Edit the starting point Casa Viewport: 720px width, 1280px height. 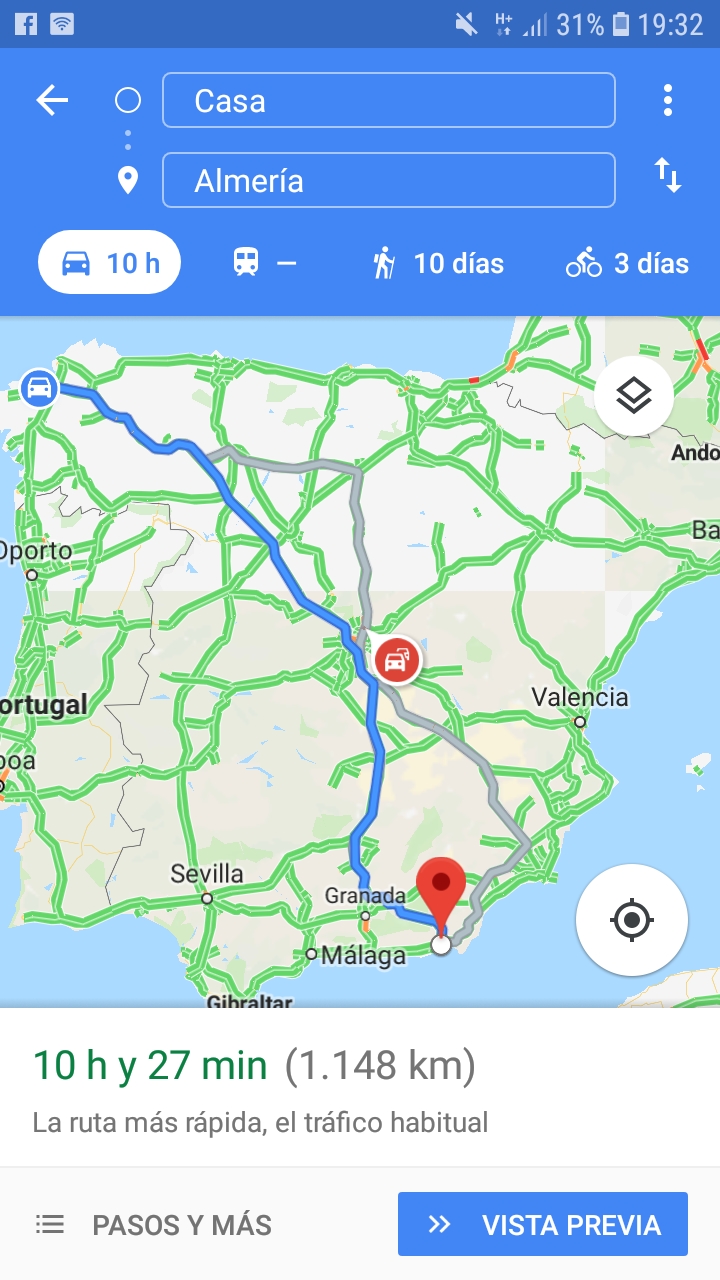[388, 100]
